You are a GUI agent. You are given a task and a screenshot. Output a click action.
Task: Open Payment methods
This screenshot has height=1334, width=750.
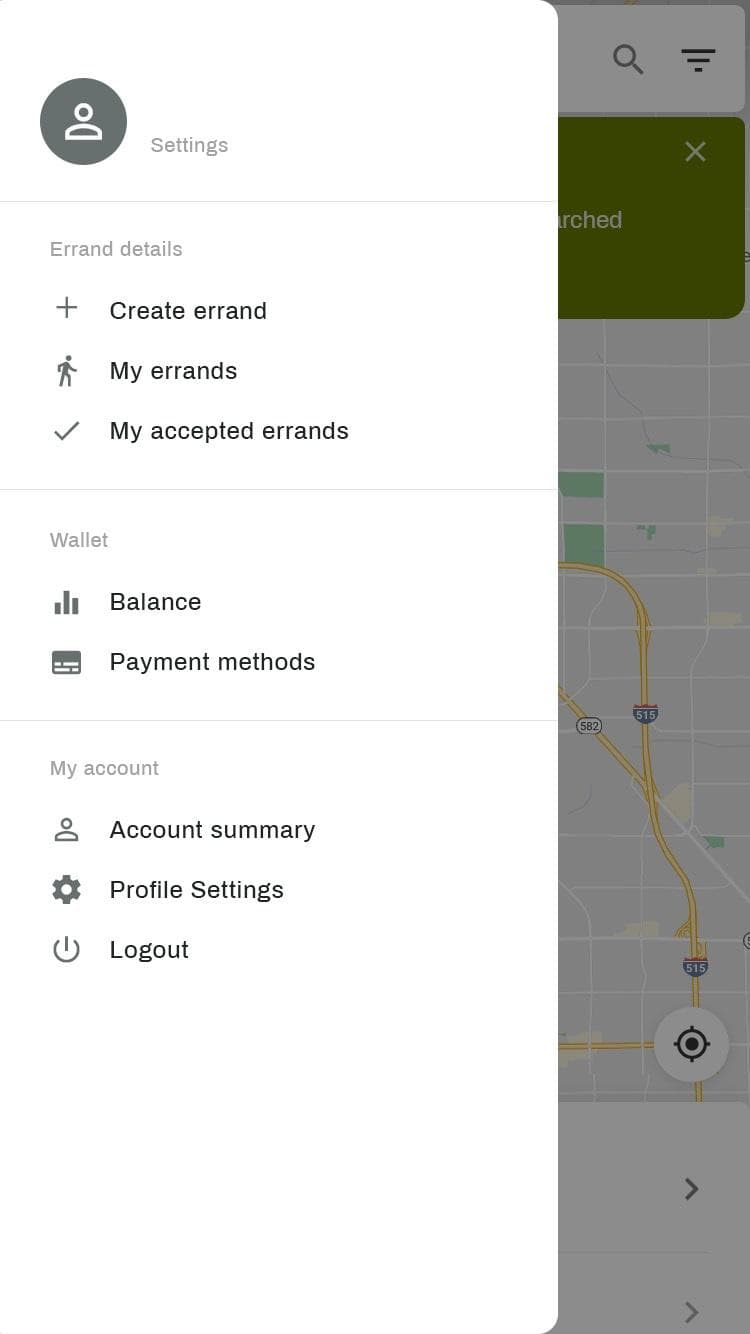[212, 662]
